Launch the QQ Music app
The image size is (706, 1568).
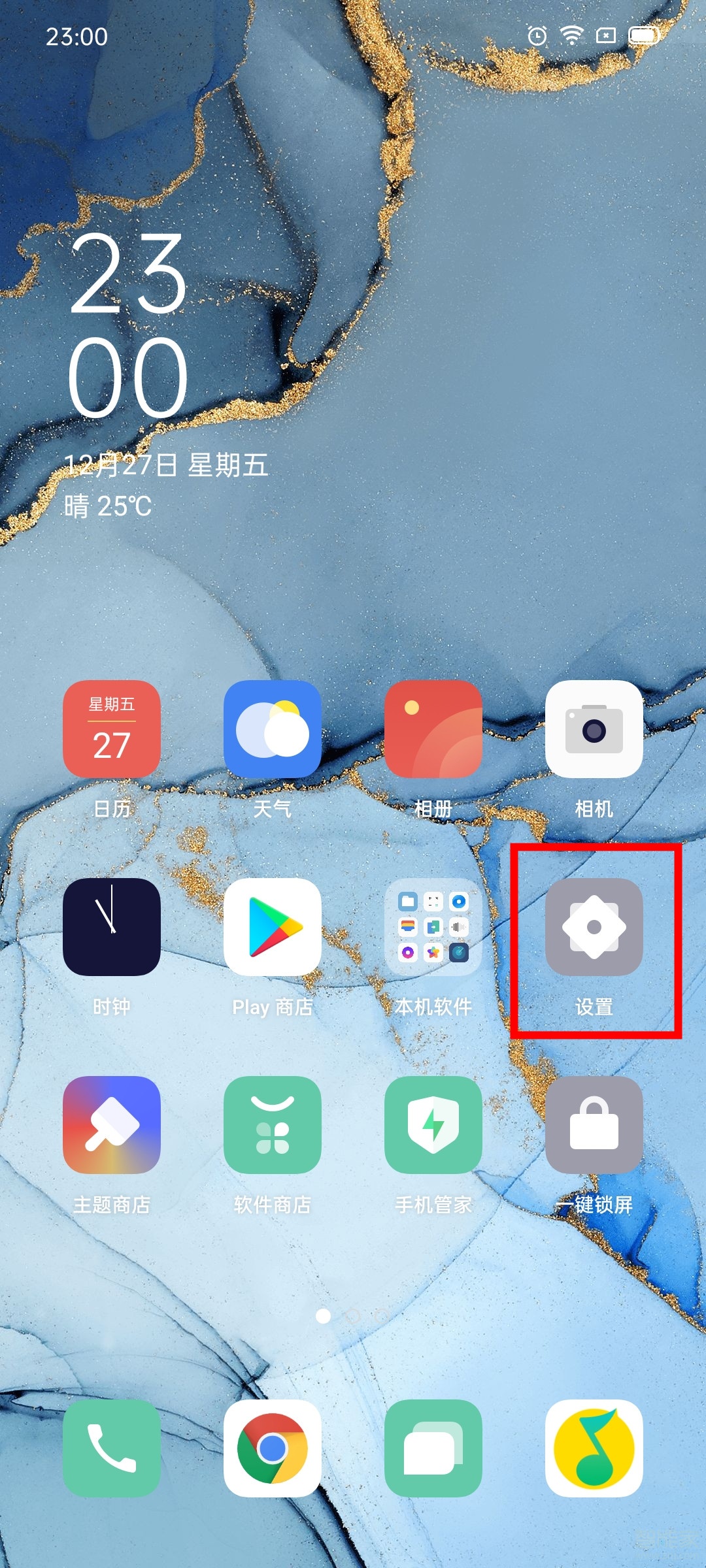594,1448
